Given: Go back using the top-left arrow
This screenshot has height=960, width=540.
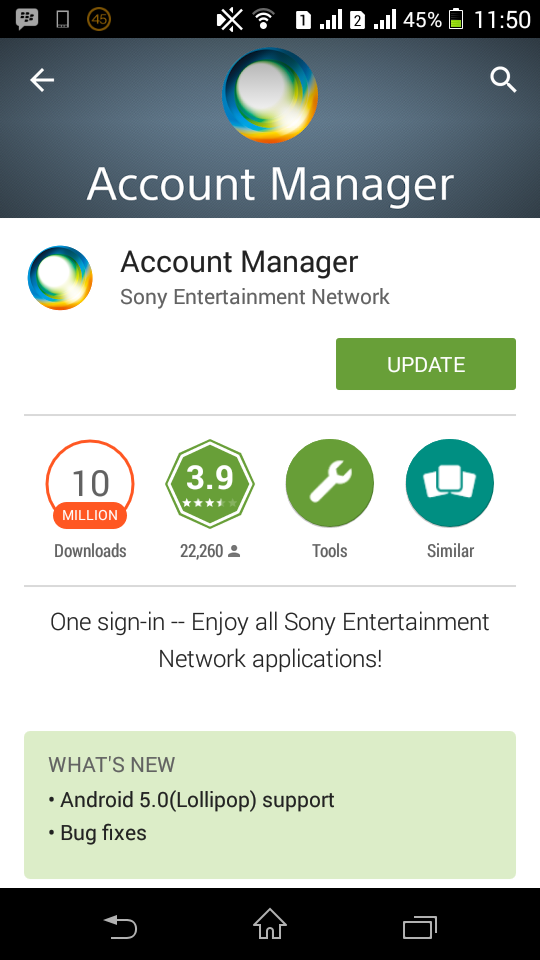Looking at the screenshot, I should 42,80.
